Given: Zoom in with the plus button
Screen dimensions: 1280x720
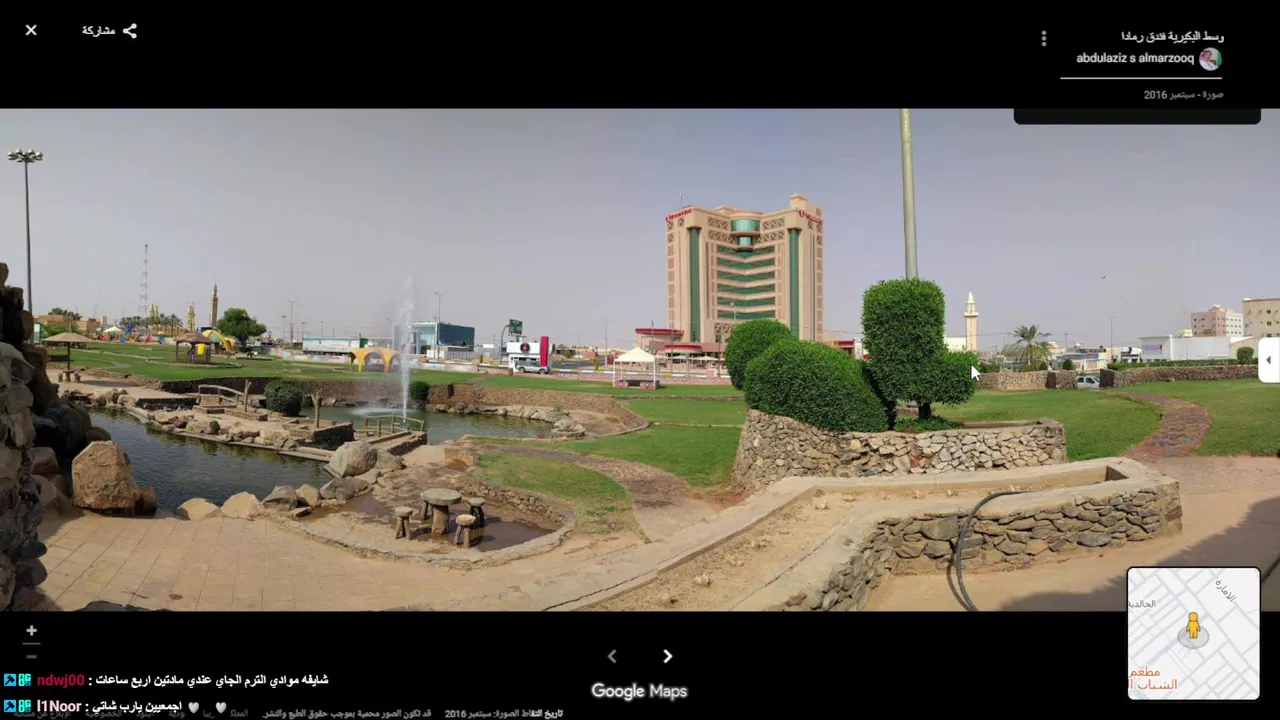Looking at the screenshot, I should coord(31,631).
